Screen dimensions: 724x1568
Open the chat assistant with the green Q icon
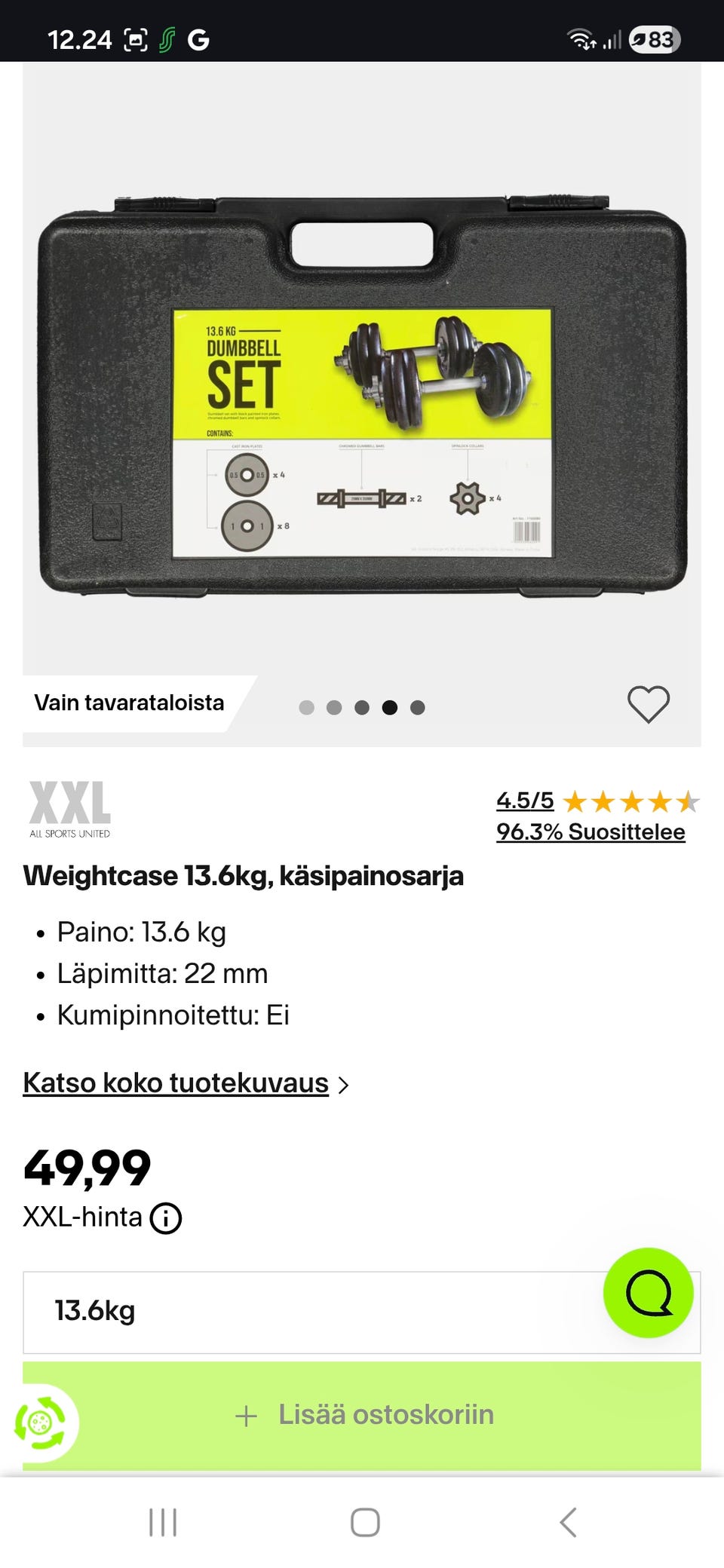click(x=649, y=1293)
